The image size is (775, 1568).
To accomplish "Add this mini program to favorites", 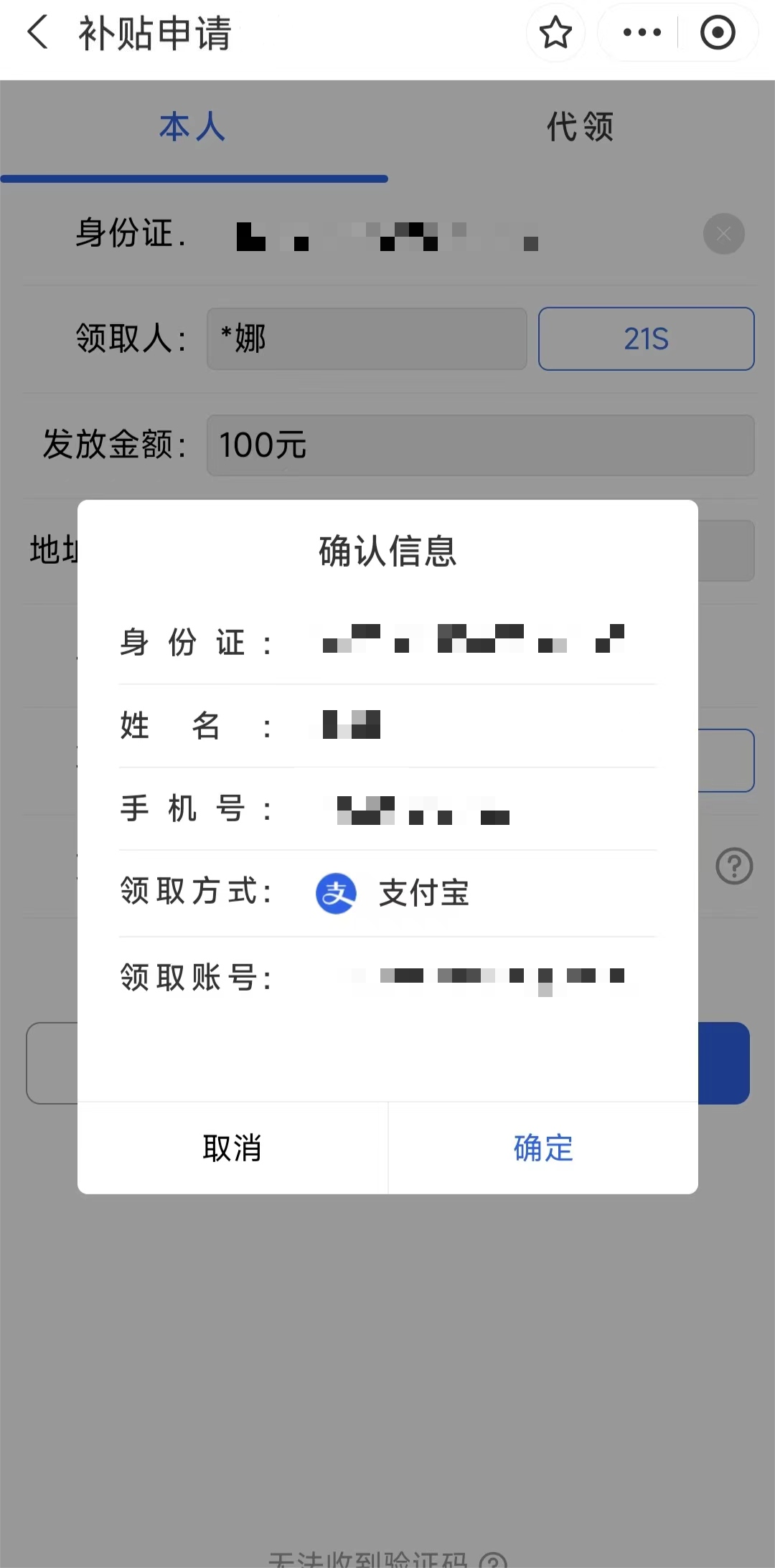I will pos(555,33).
